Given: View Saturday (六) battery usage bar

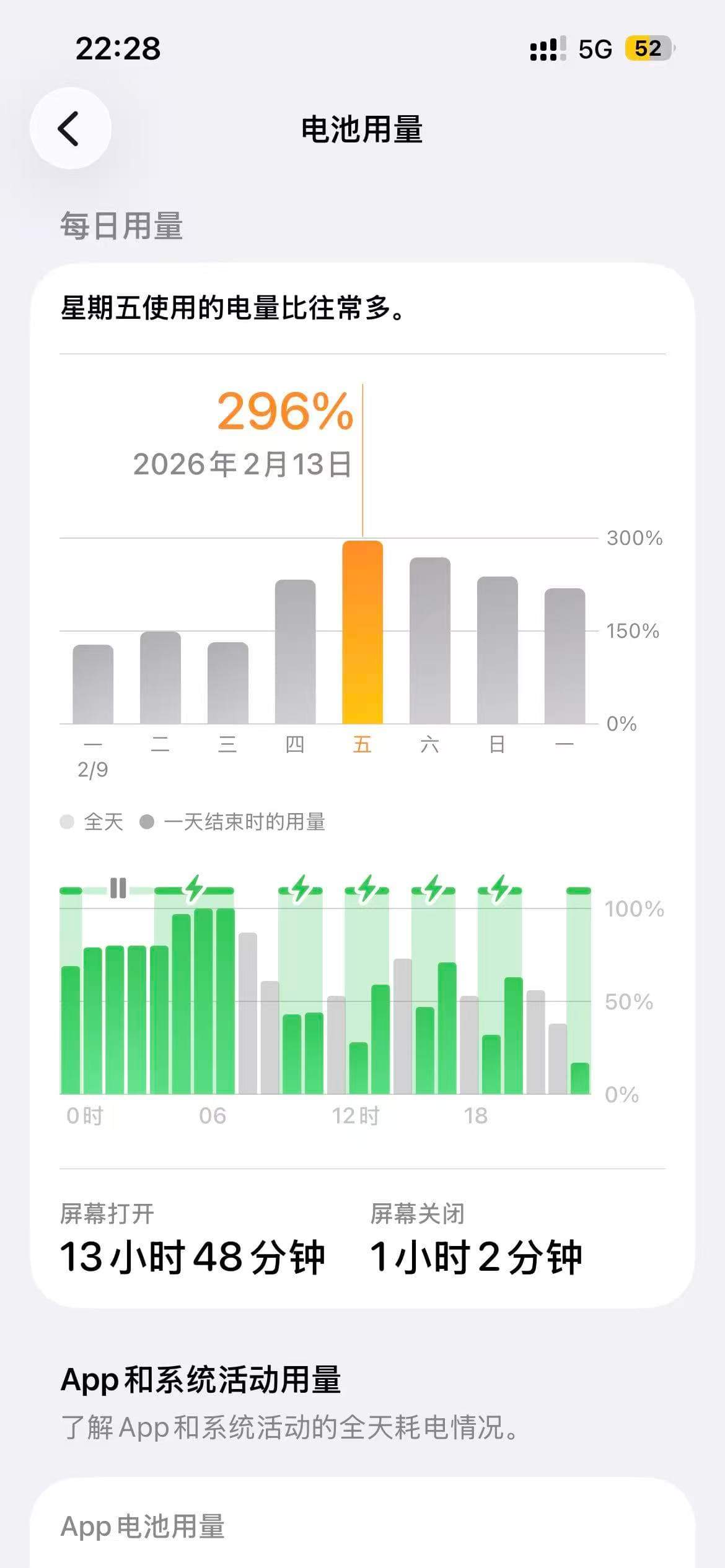Looking at the screenshot, I should 430,640.
